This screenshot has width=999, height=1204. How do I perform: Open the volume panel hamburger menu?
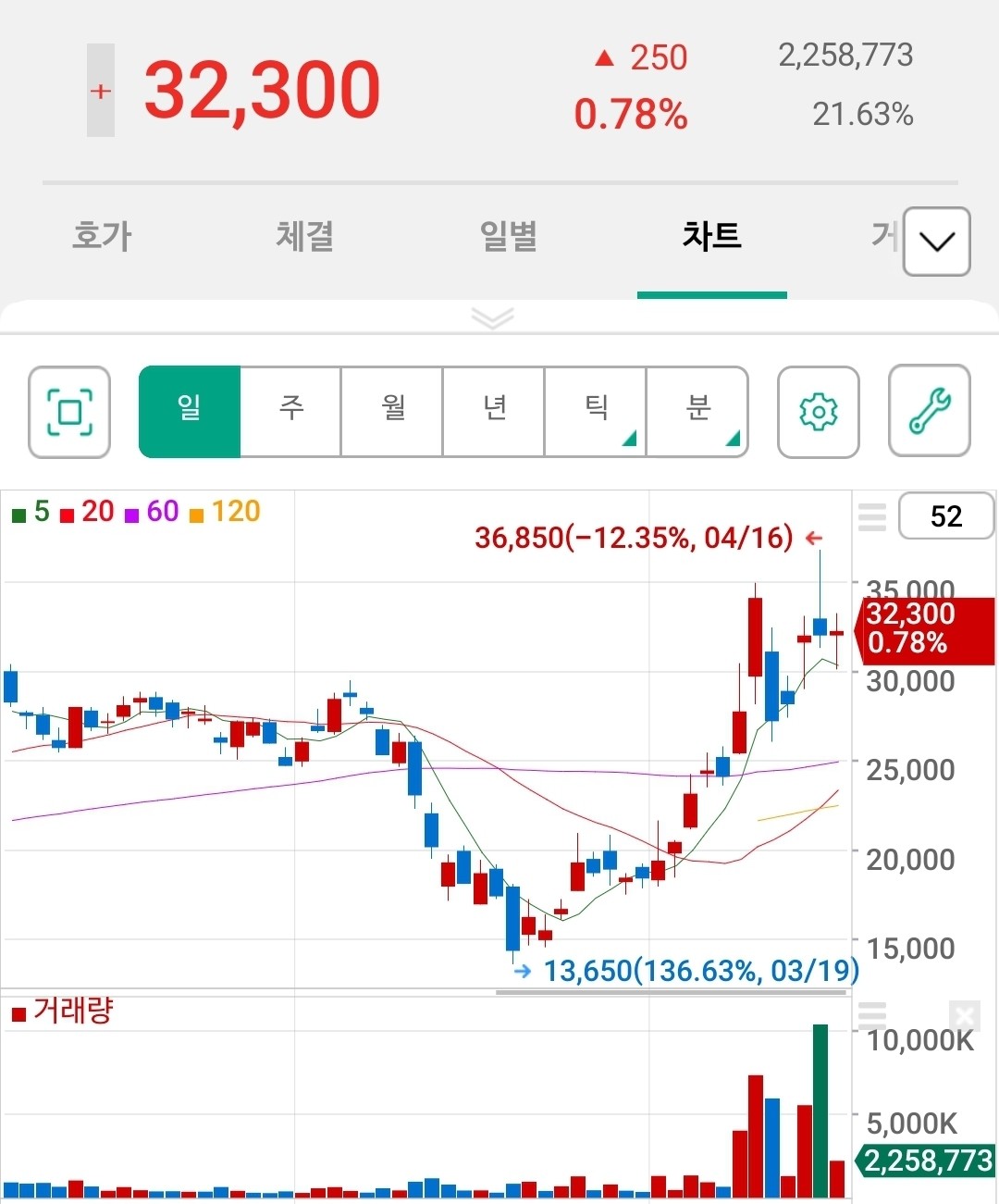pyautogui.click(x=870, y=1015)
